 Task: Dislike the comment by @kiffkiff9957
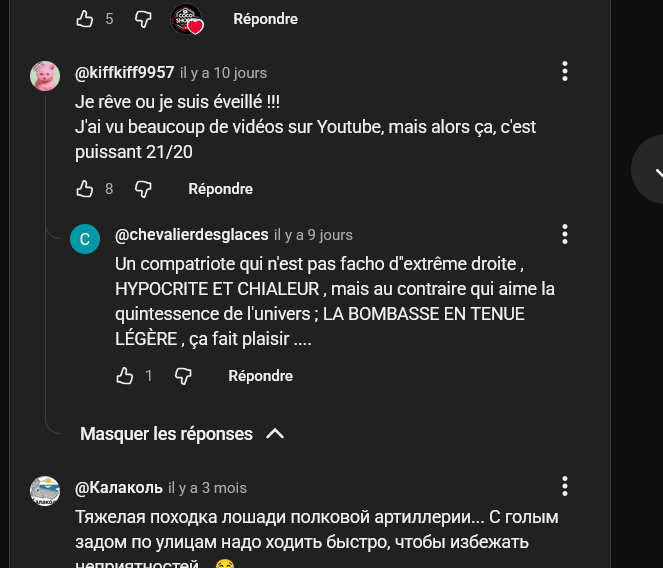pyautogui.click(x=143, y=189)
